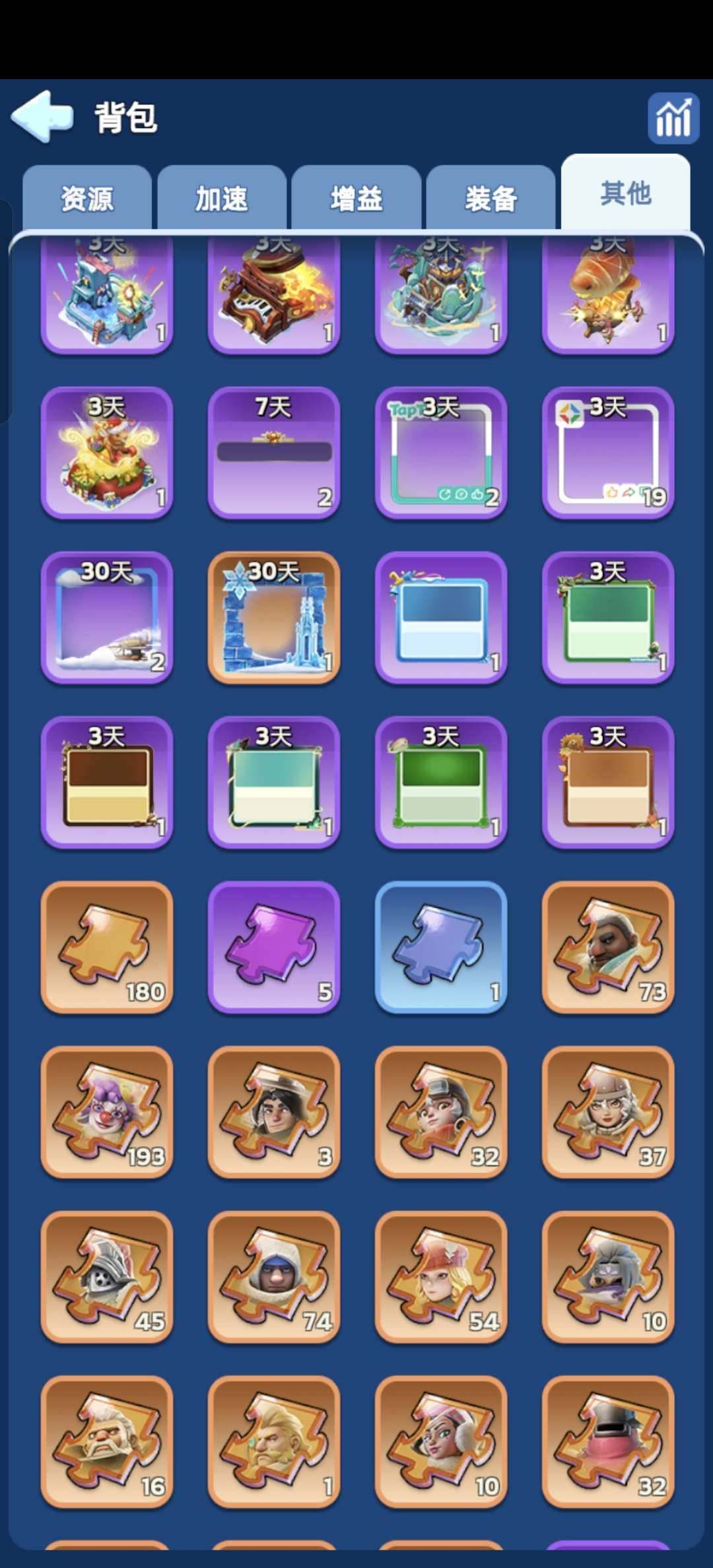Image resolution: width=713 pixels, height=1568 pixels.
Task: Select the 30天 airship cloud frame item
Action: pos(107,618)
